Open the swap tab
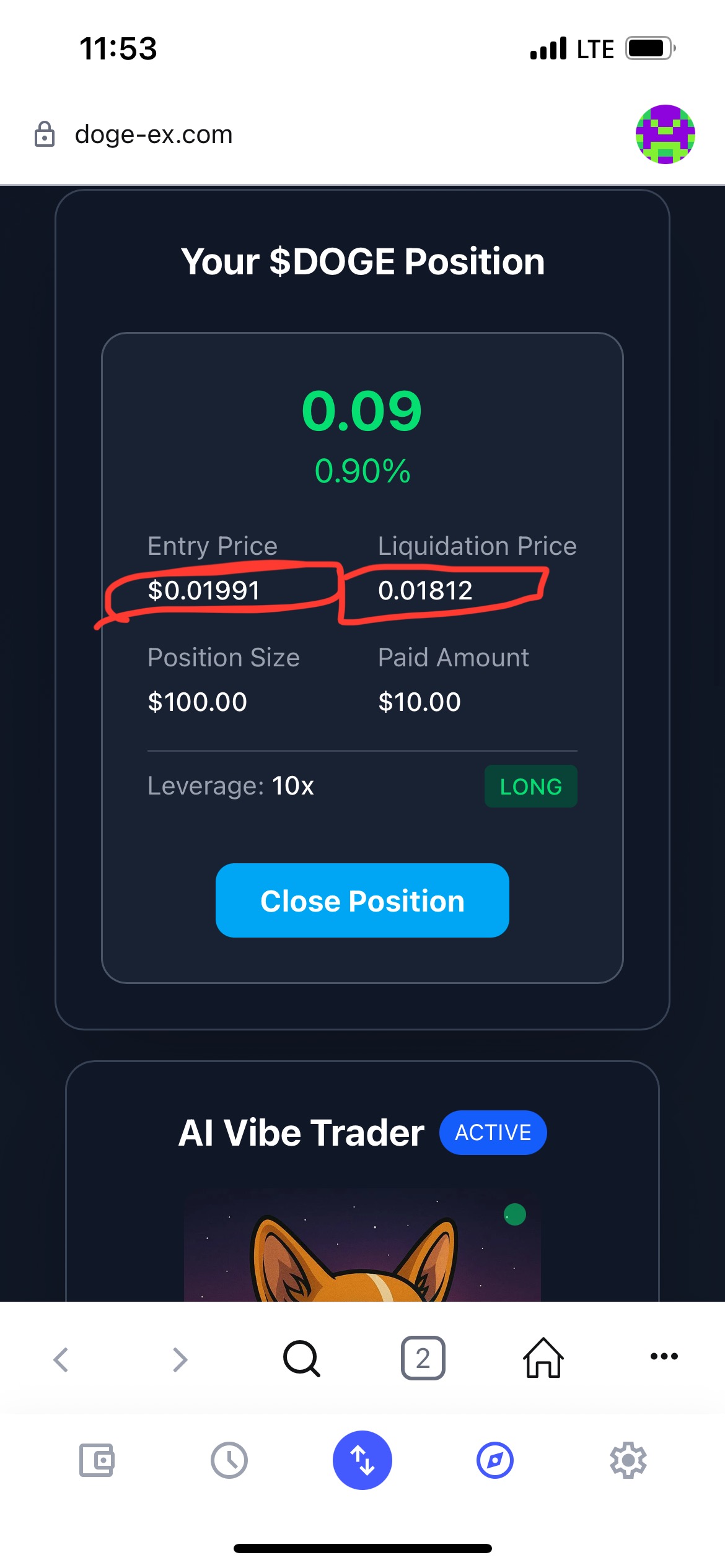The image size is (725, 1568). [362, 1460]
